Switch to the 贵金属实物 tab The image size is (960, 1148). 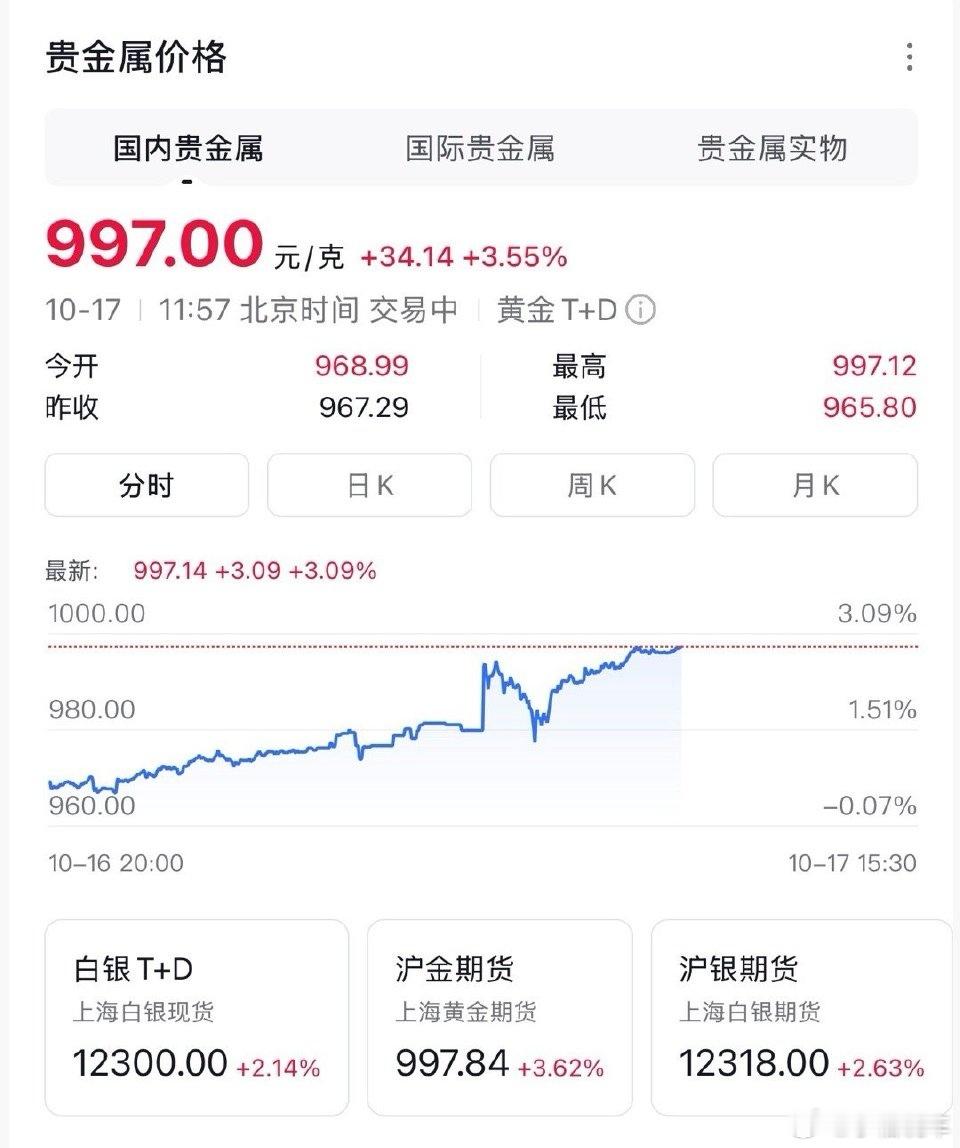pos(772,149)
